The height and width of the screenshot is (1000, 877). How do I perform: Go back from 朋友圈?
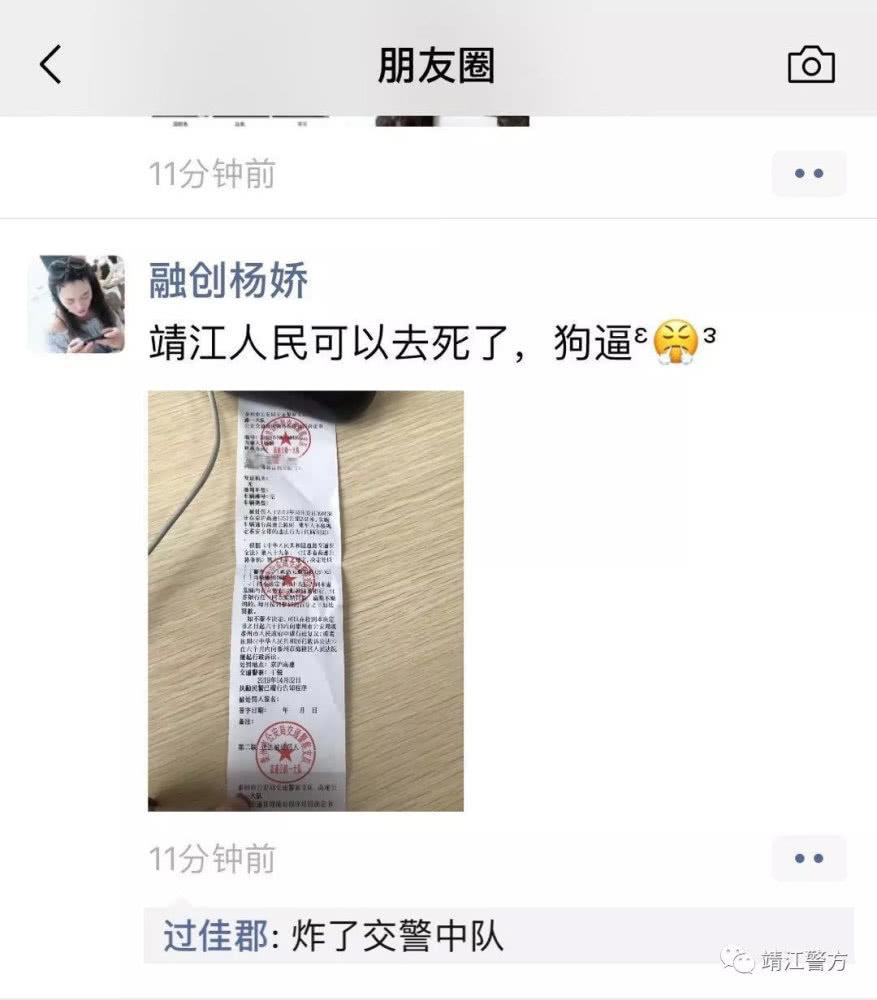[x=51, y=66]
